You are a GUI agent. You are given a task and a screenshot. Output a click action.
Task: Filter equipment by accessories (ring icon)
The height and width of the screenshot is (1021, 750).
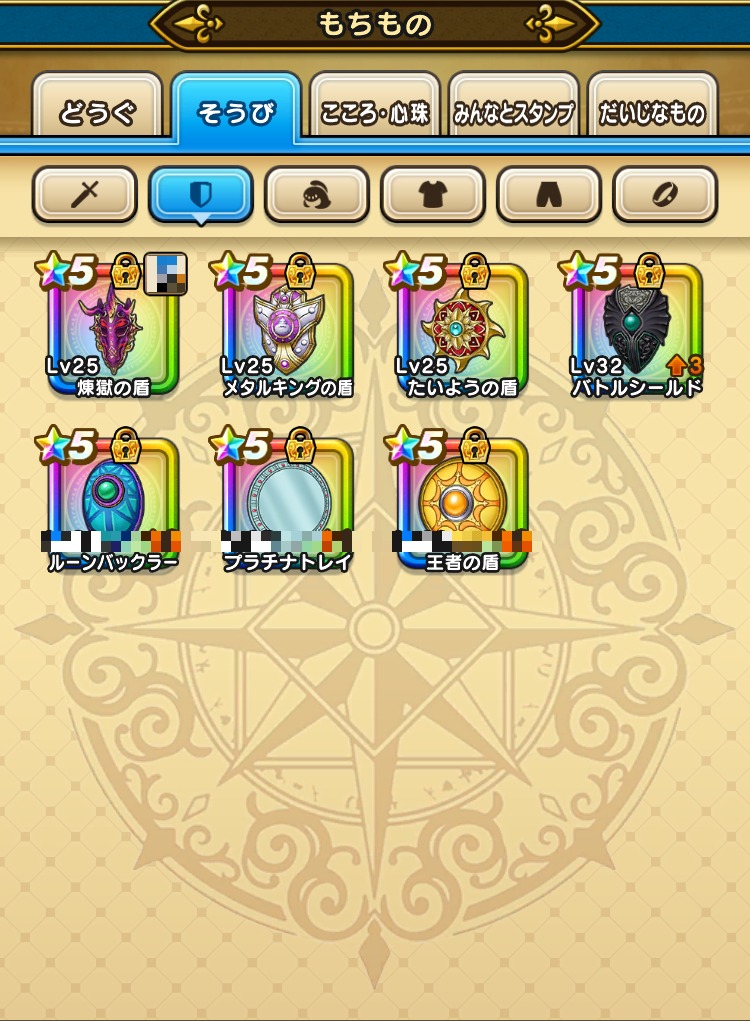[x=665, y=194]
